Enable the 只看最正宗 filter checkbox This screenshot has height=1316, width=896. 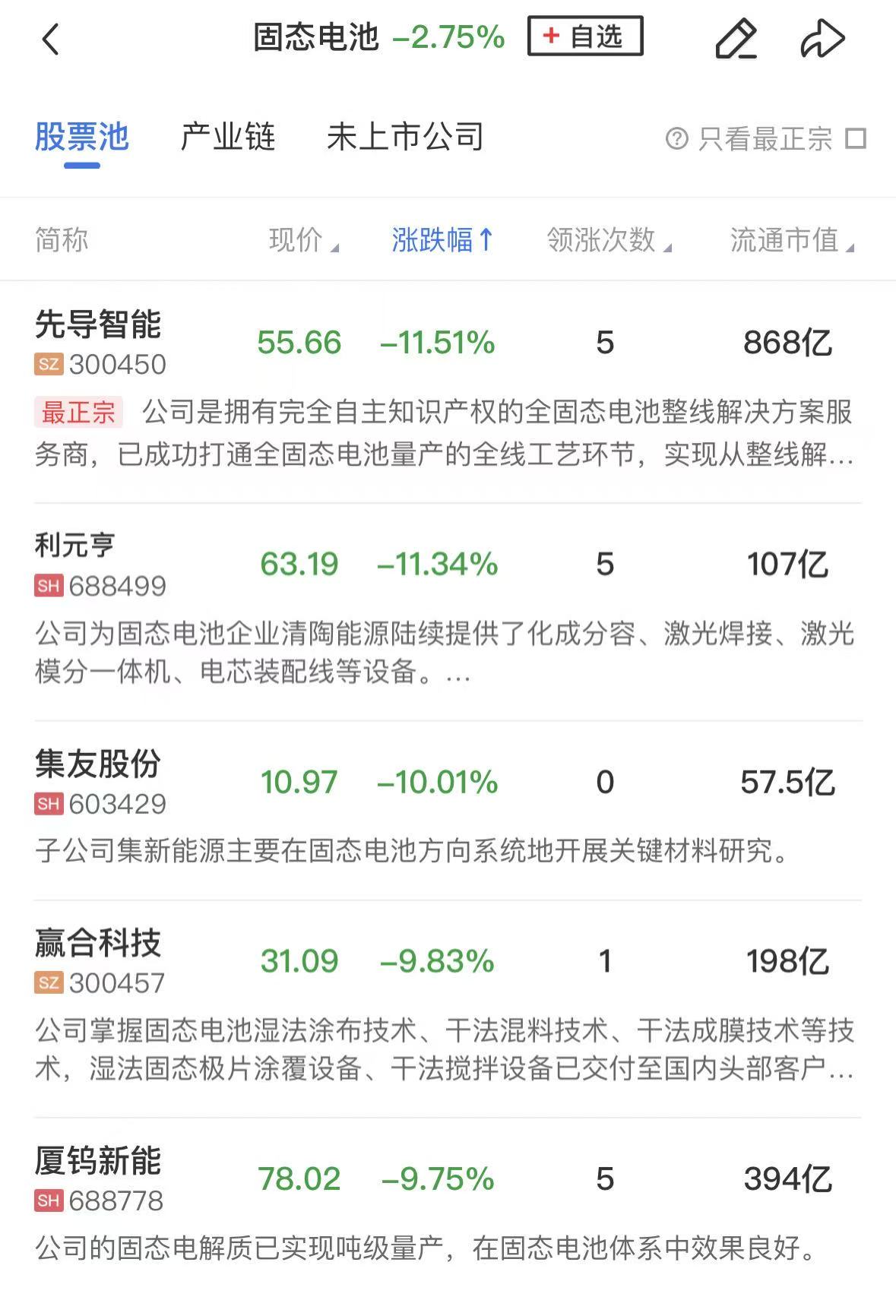(860, 140)
